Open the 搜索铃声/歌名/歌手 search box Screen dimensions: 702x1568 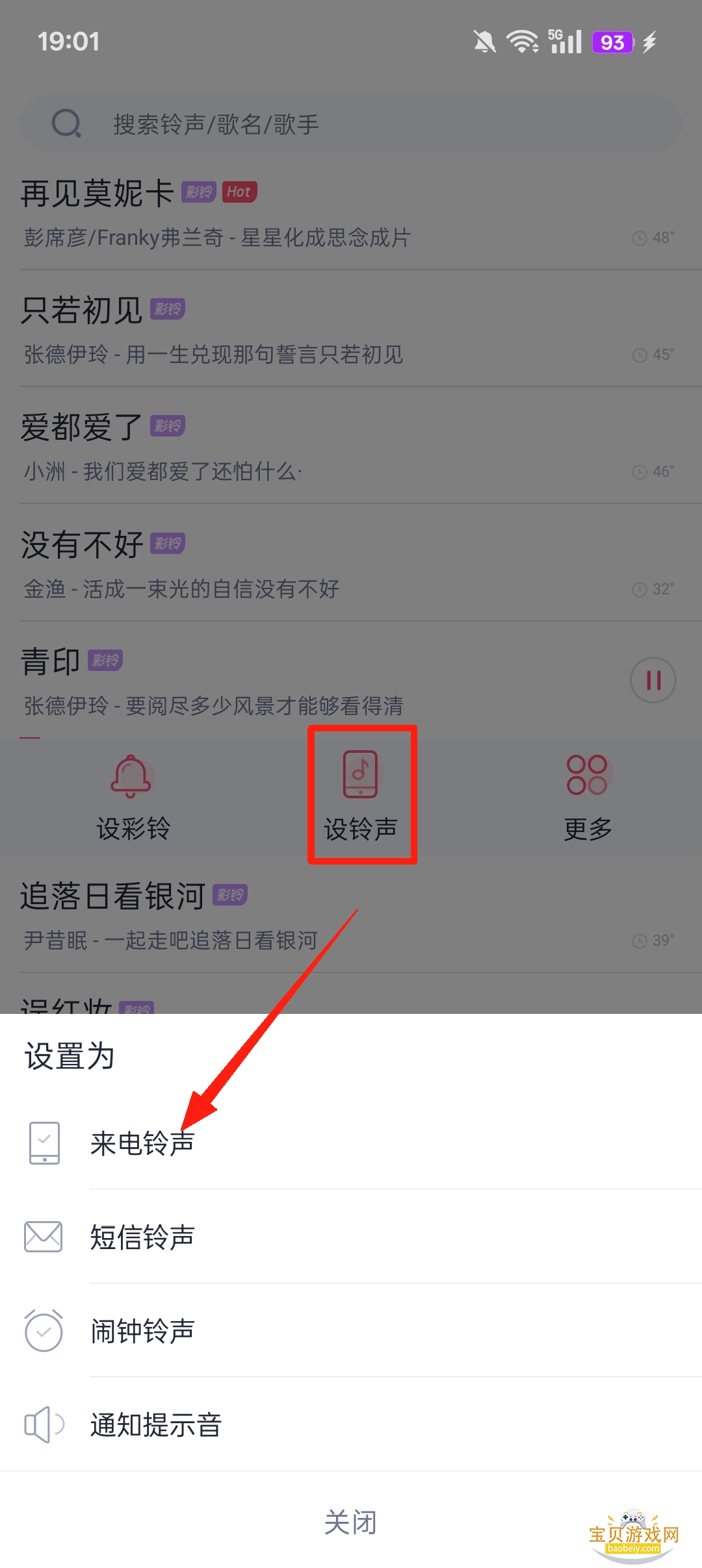[351, 124]
